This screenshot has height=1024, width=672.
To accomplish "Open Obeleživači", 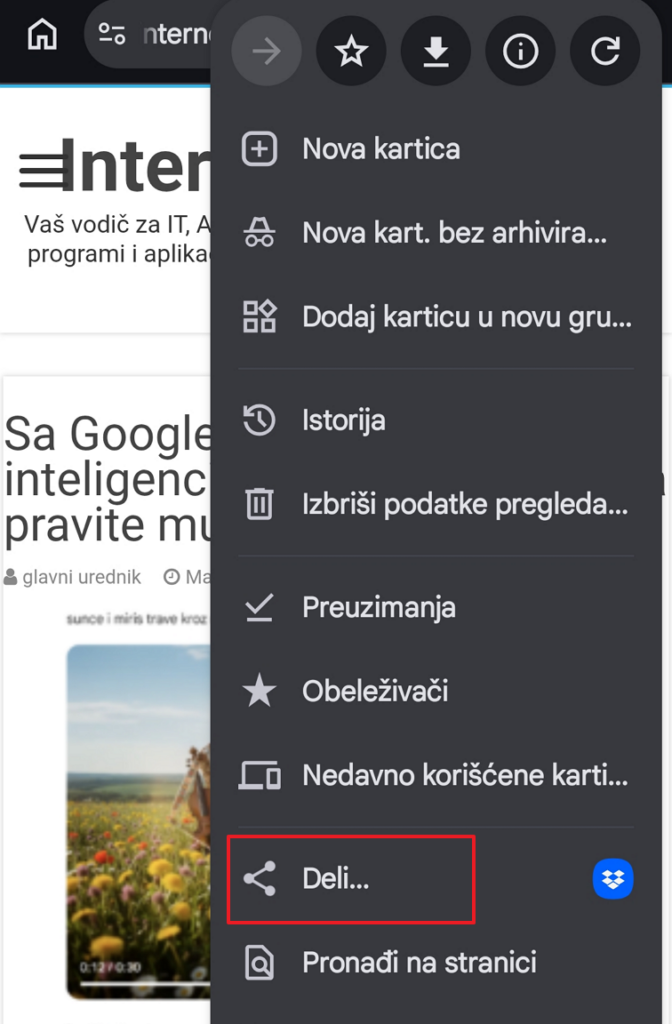I will [x=375, y=691].
